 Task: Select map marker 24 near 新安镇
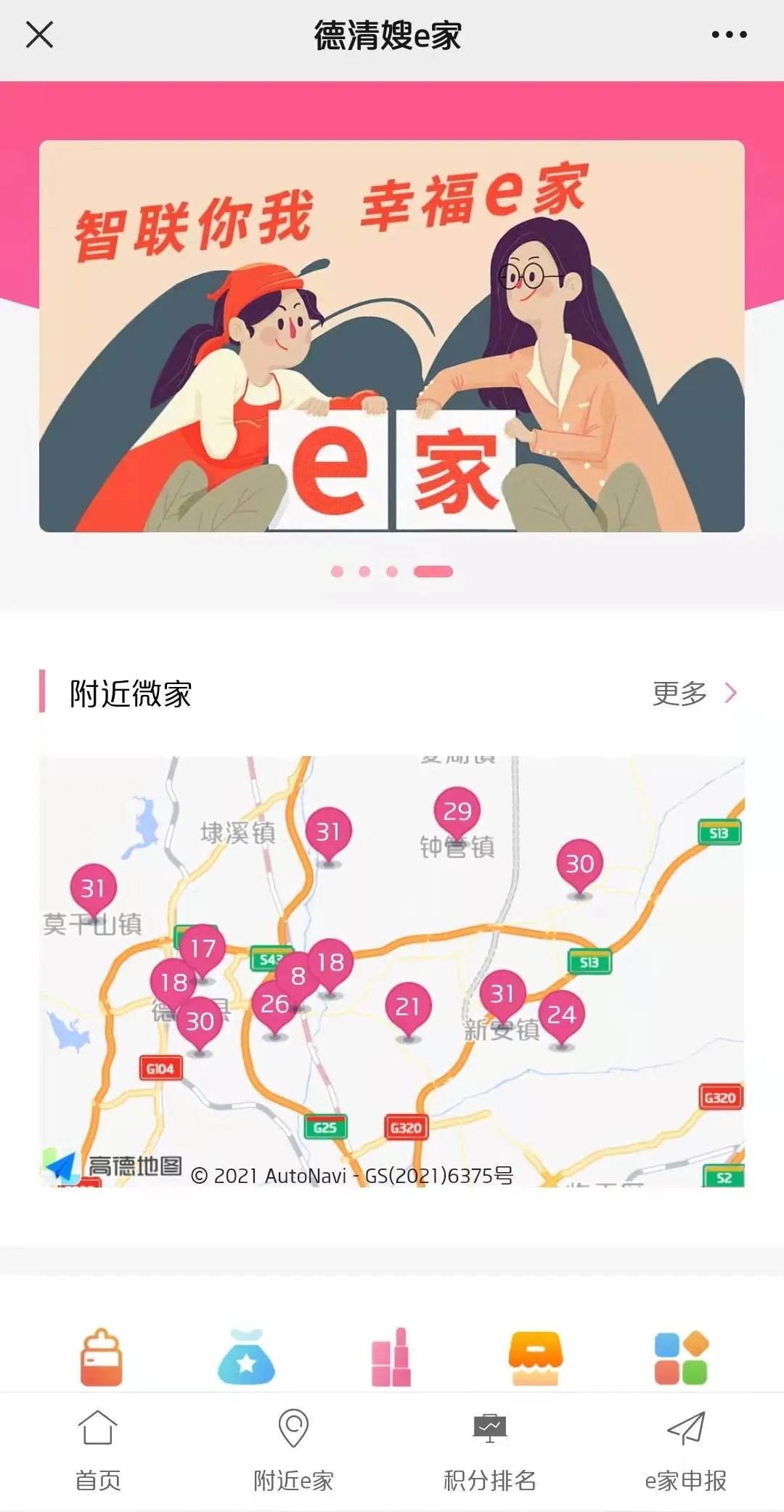pos(561,1014)
